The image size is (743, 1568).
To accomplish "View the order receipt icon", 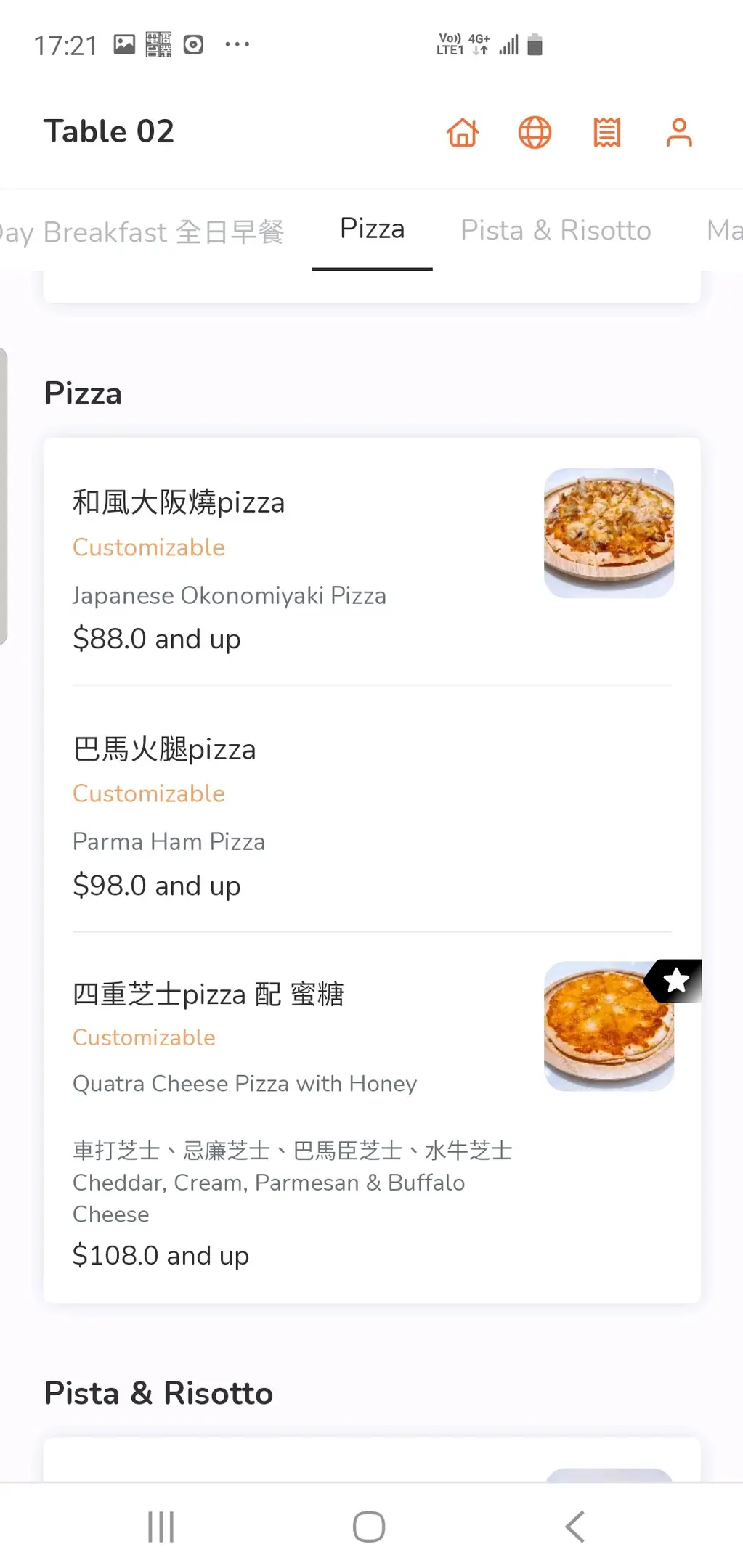I will coord(606,133).
